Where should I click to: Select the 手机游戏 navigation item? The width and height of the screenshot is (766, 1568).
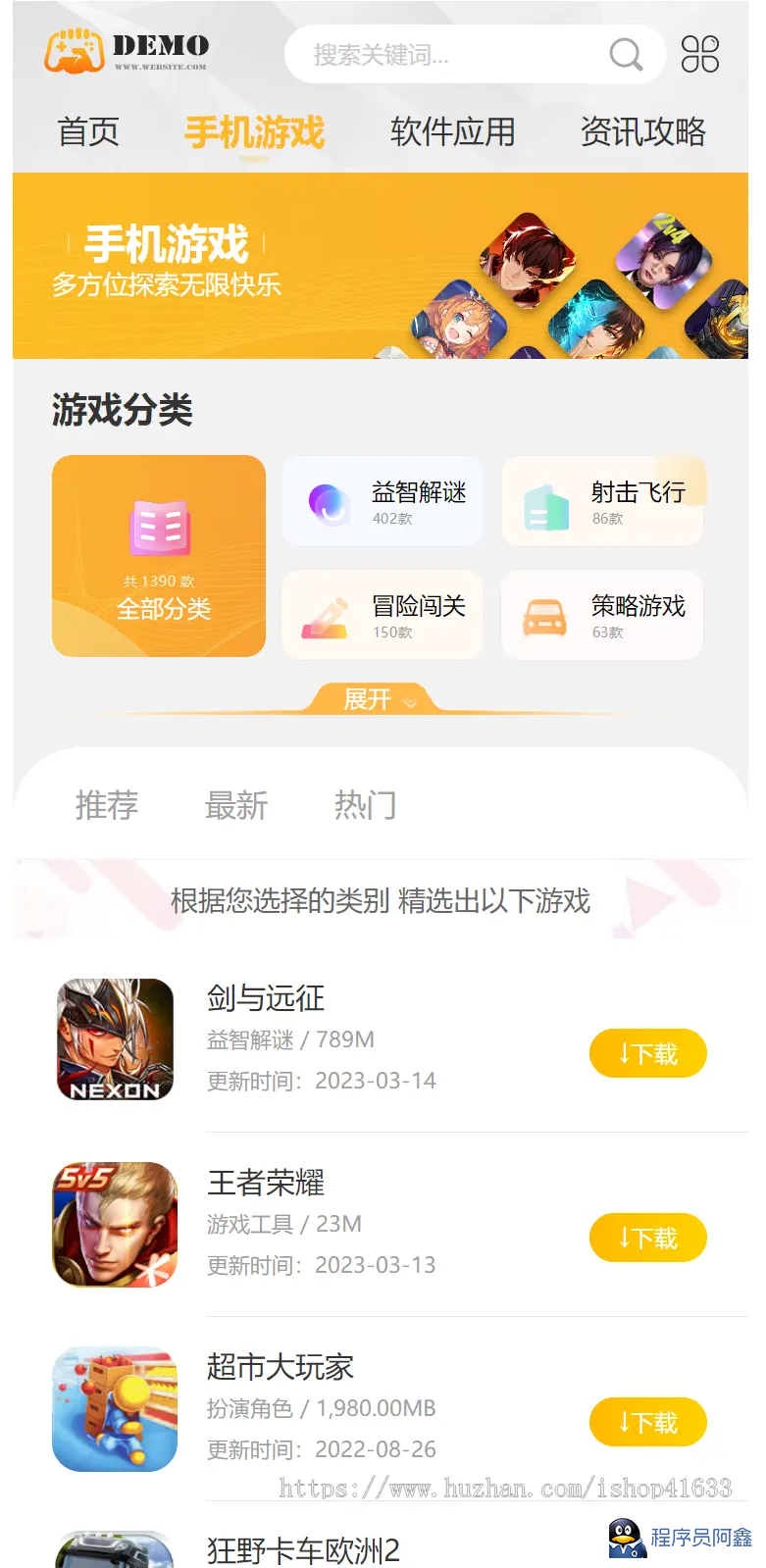tap(257, 130)
